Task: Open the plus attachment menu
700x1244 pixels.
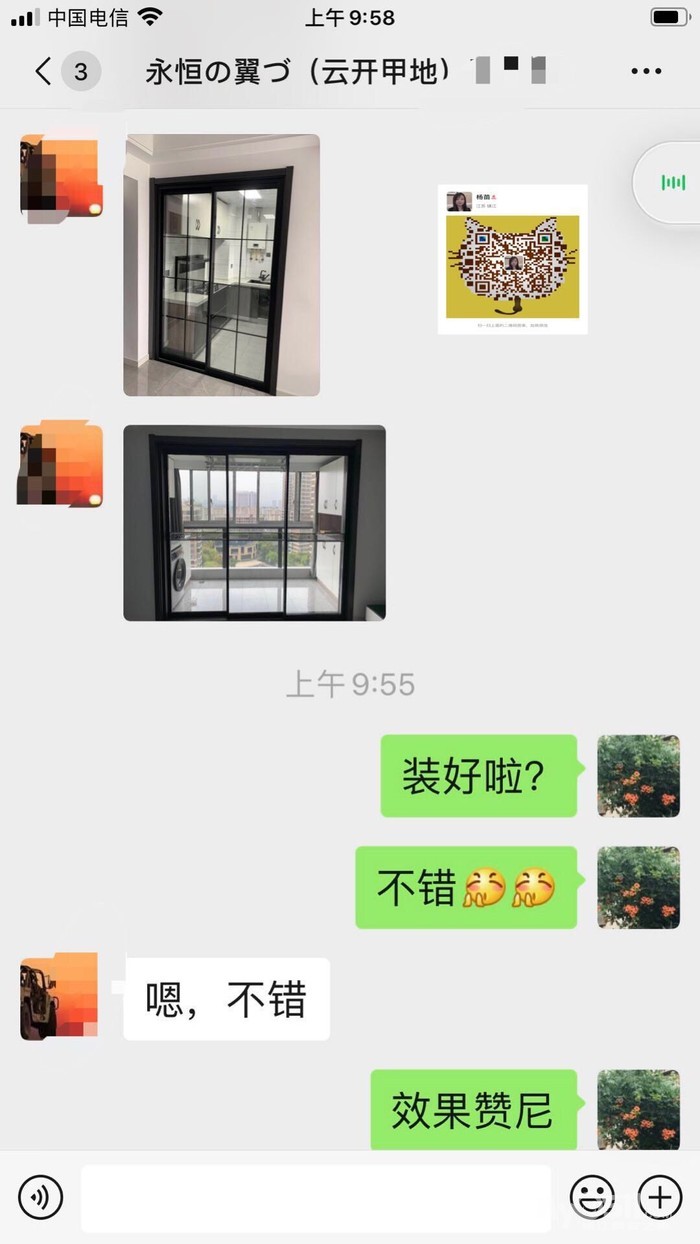Action: 659,1197
